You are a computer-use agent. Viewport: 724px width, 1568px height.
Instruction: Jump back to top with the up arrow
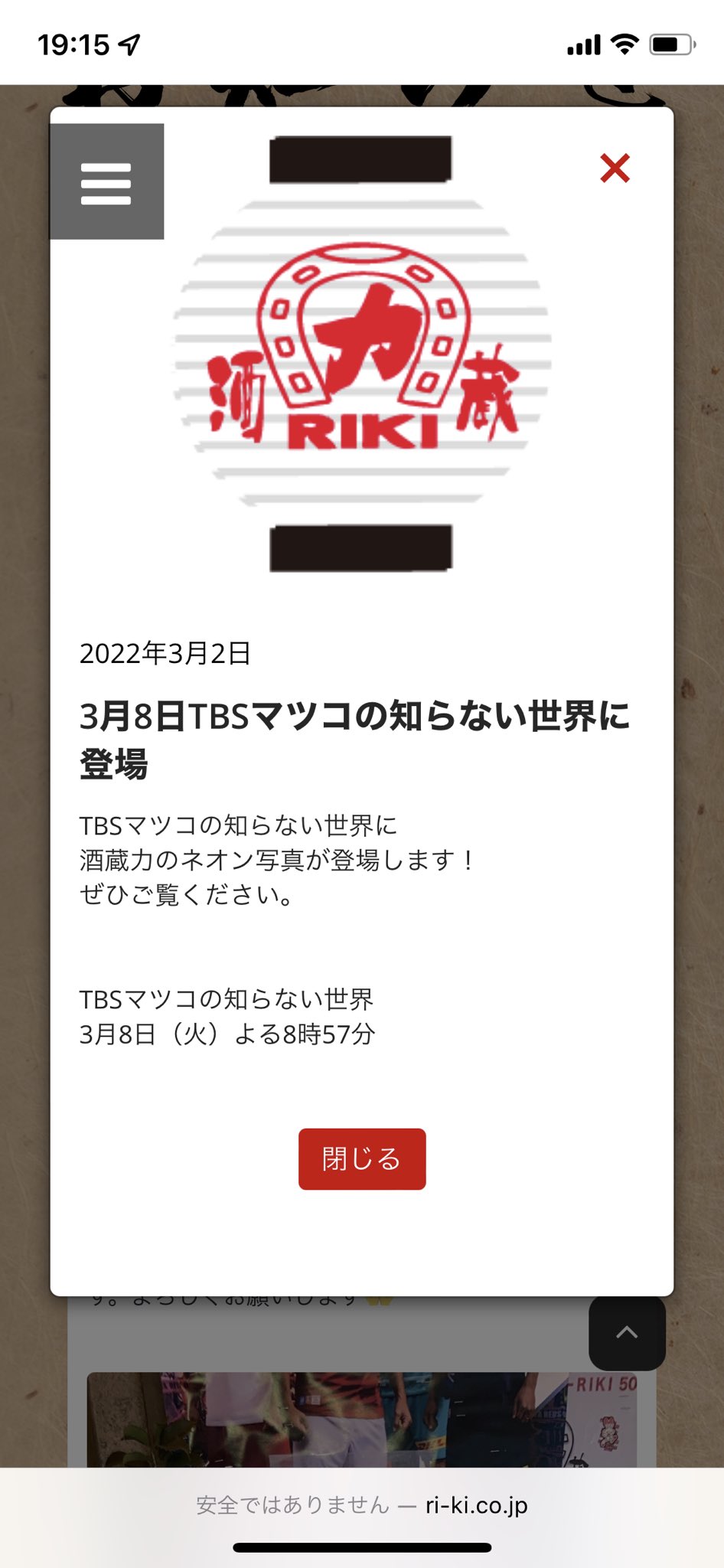coord(627,1333)
